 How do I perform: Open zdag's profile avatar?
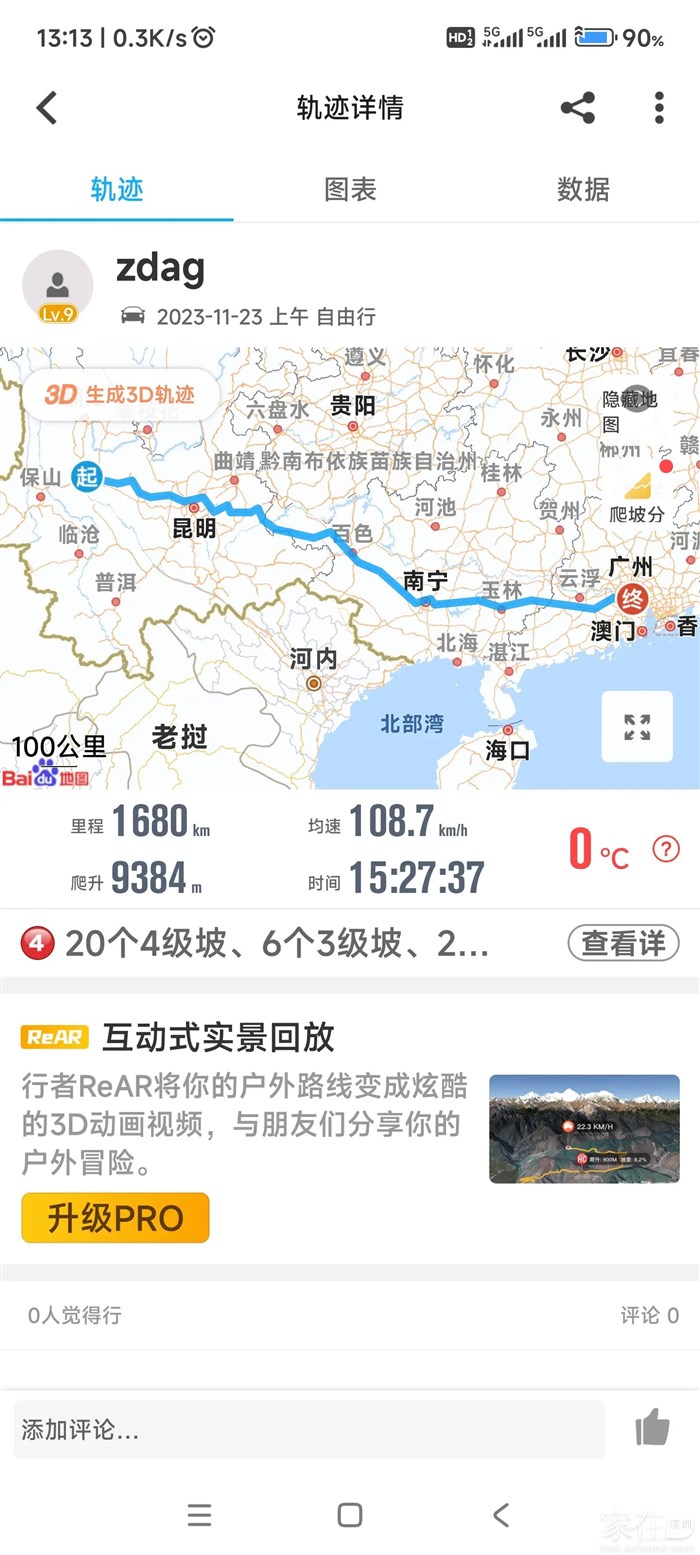[x=58, y=287]
